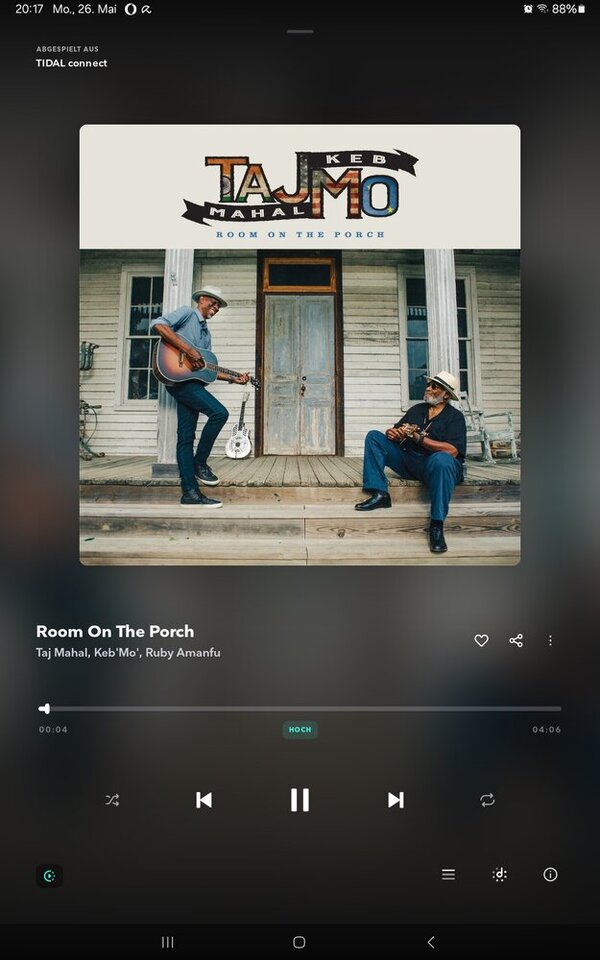600x960 pixels.
Task: Pause the current track
Action: pyautogui.click(x=299, y=800)
